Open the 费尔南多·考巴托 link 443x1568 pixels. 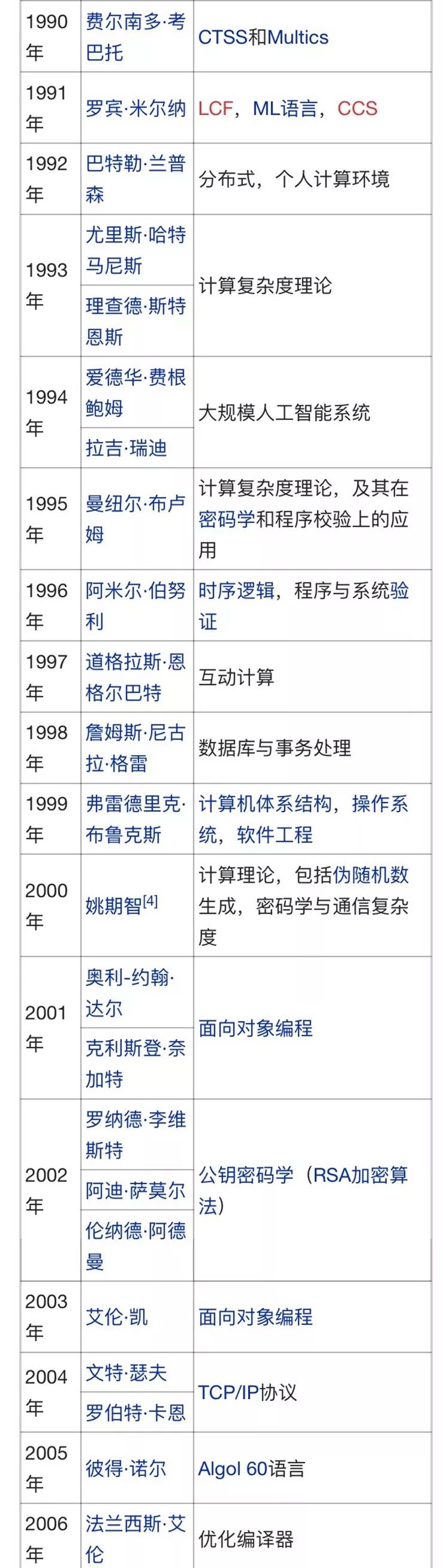tap(135, 38)
